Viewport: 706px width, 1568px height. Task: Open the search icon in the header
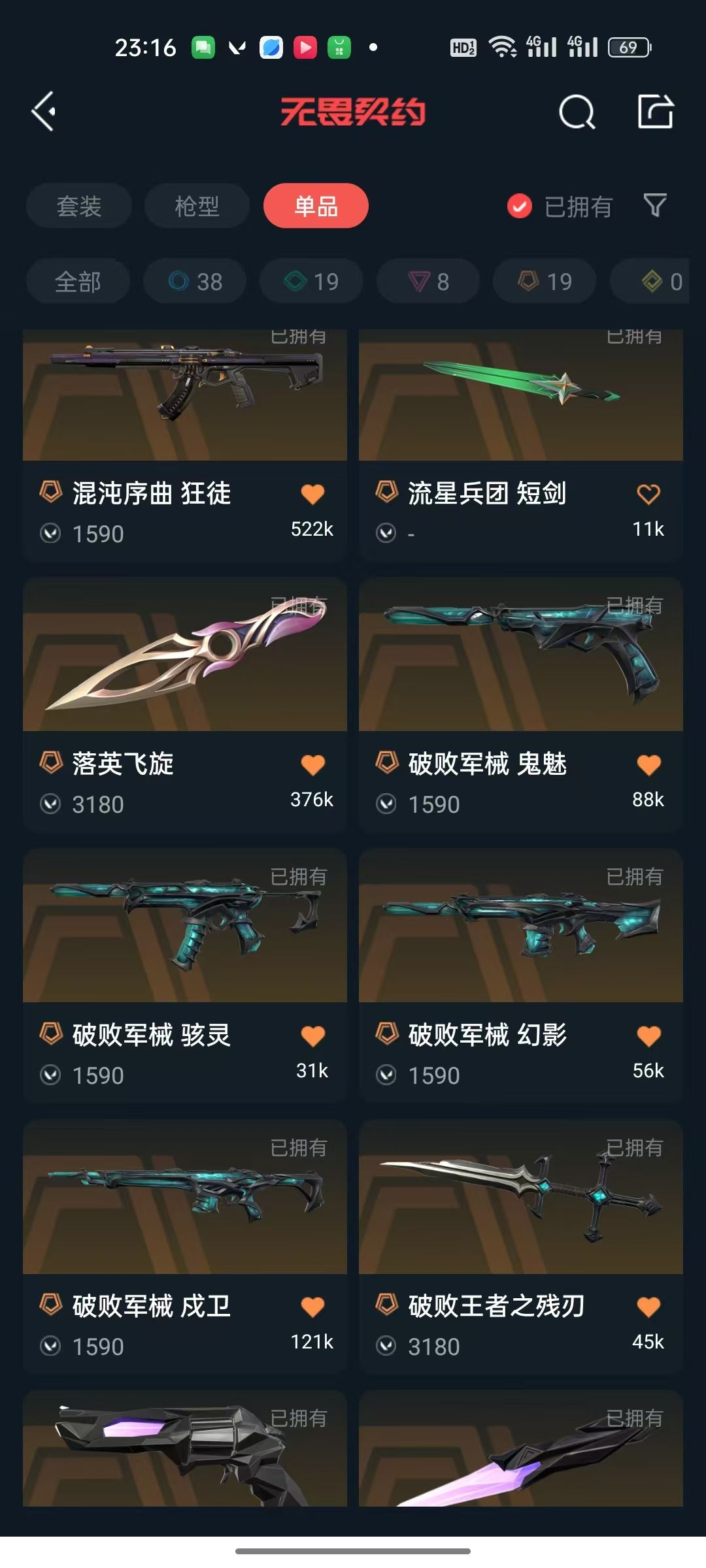[x=577, y=112]
